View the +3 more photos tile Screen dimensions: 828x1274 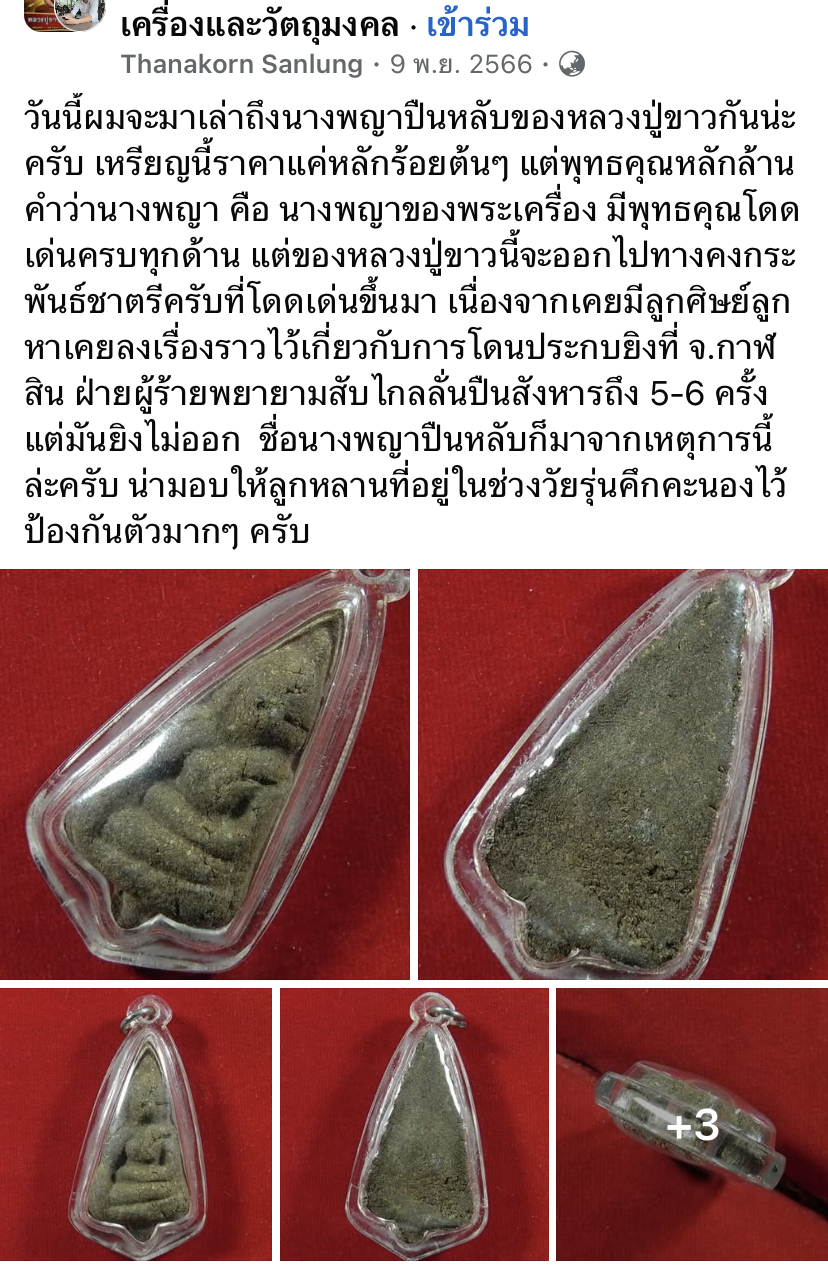692,1124
